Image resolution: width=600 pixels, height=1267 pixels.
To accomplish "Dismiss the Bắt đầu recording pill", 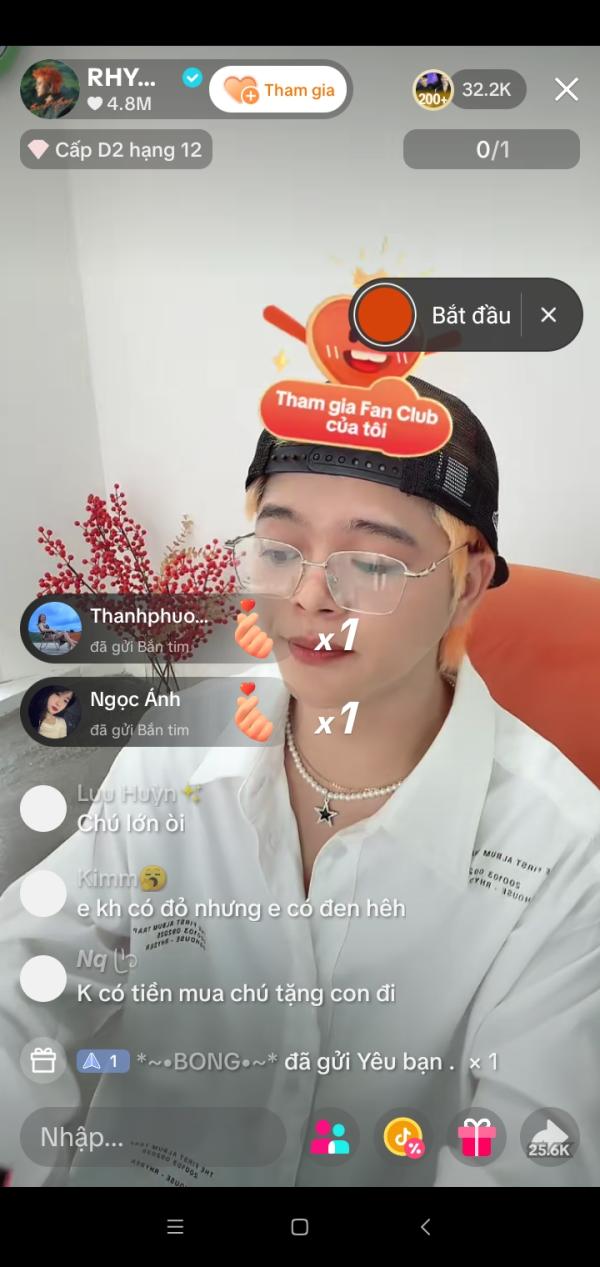I will click(548, 315).
